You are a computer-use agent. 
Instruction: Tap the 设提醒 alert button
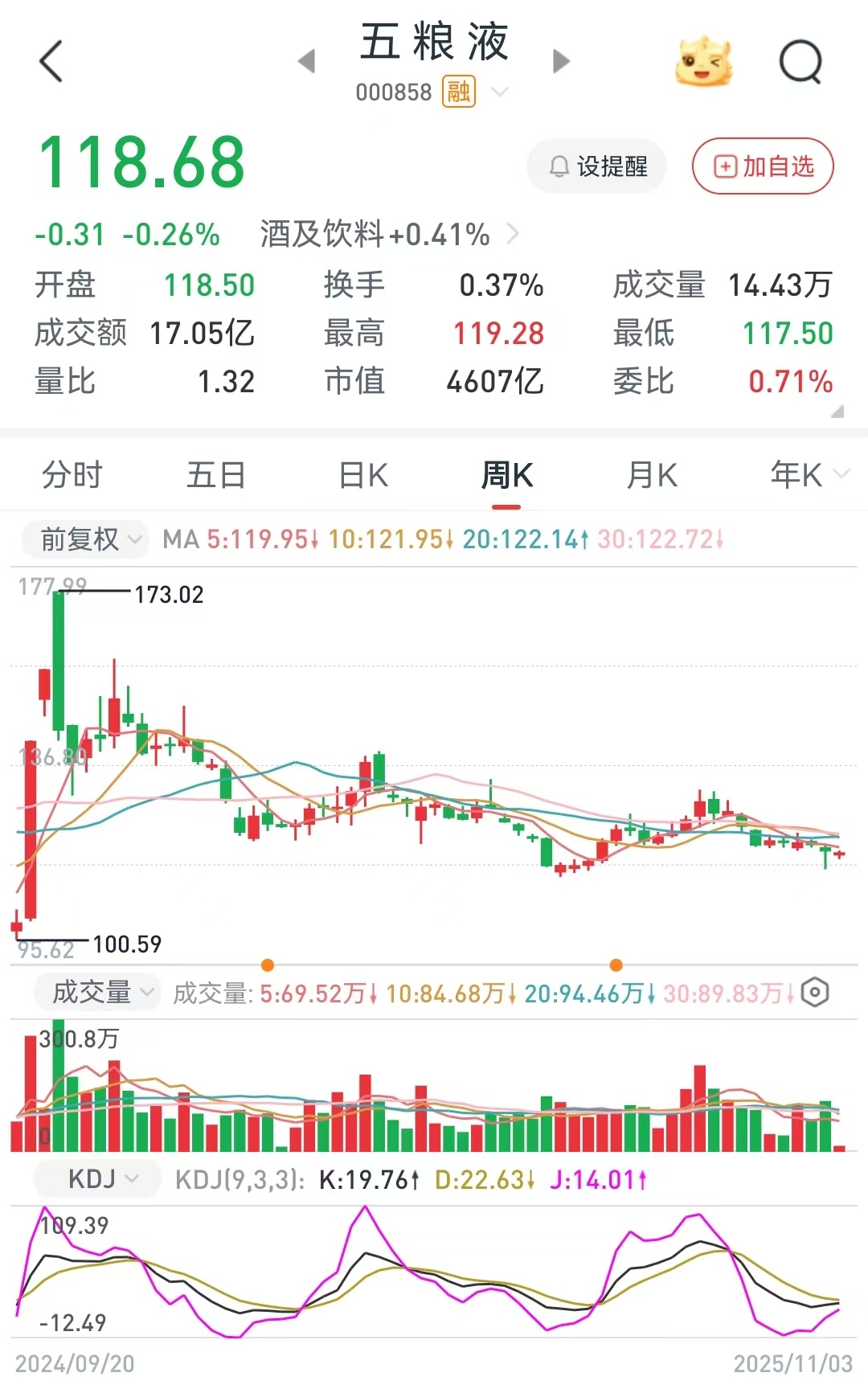click(597, 166)
